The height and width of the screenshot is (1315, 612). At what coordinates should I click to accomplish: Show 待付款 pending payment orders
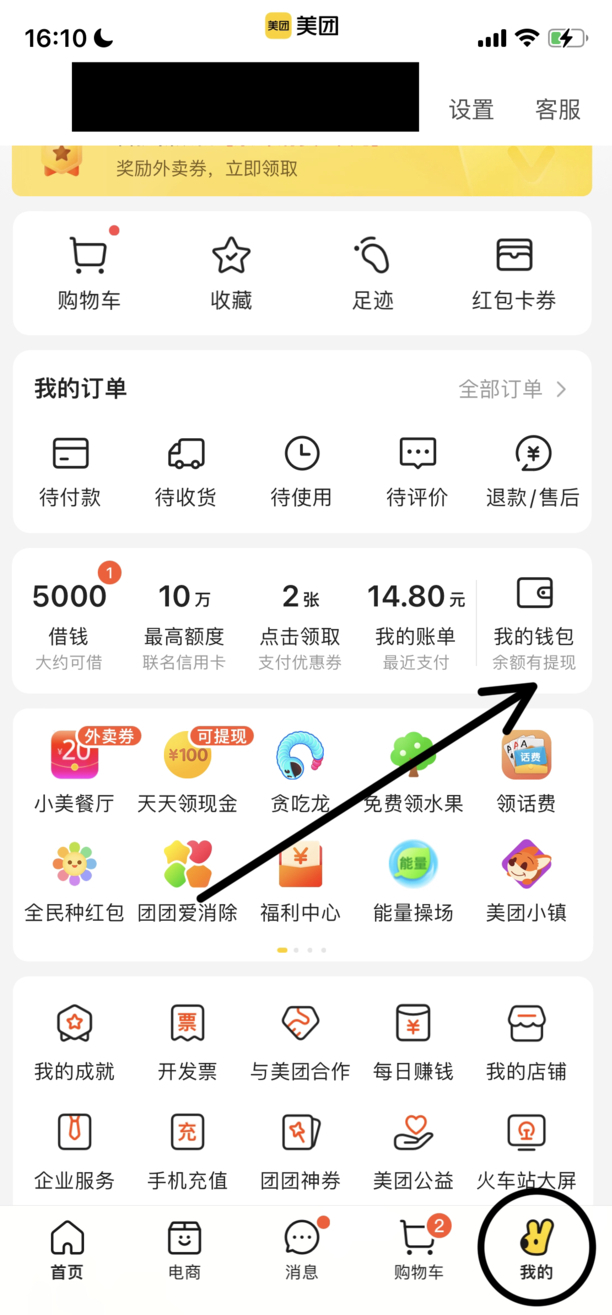point(70,471)
